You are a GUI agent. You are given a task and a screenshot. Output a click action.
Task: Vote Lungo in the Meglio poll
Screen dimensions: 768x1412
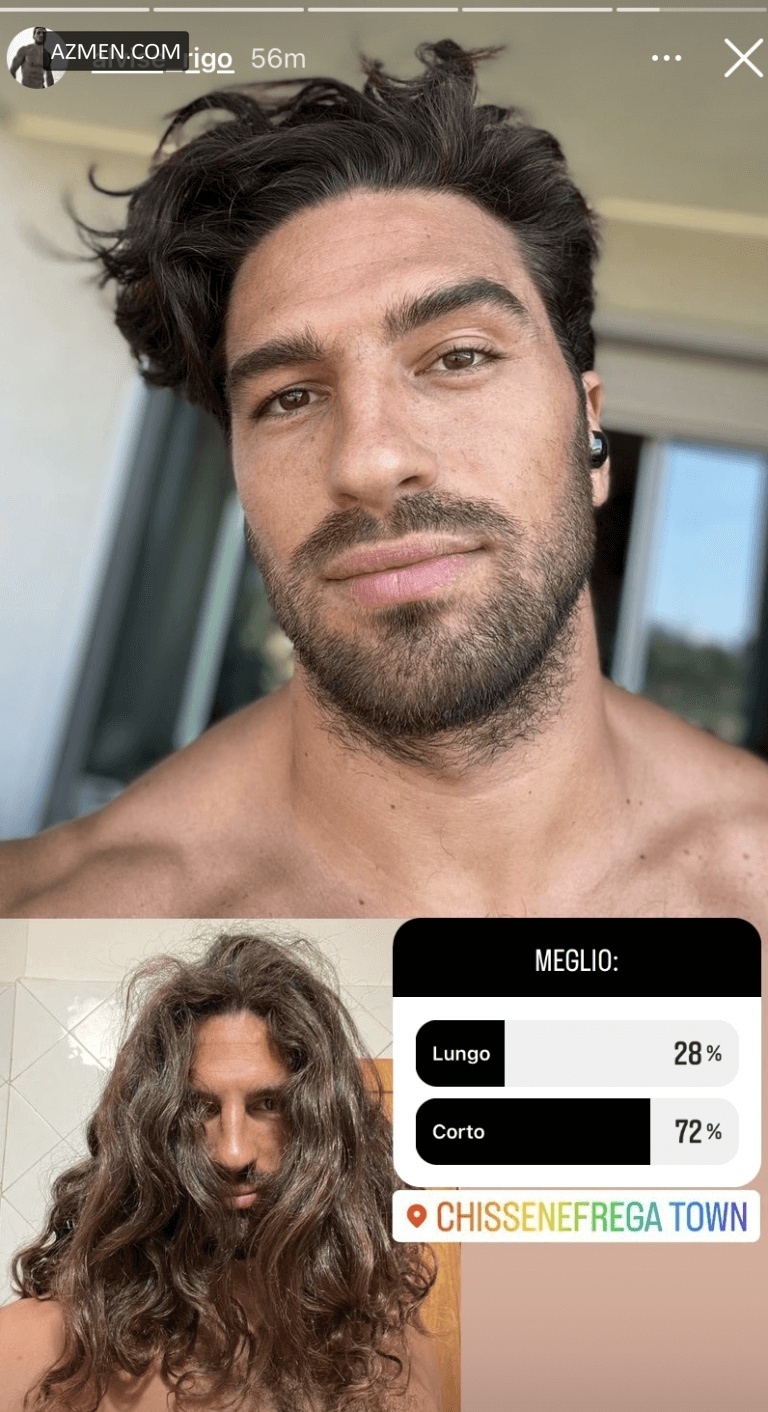point(576,1053)
